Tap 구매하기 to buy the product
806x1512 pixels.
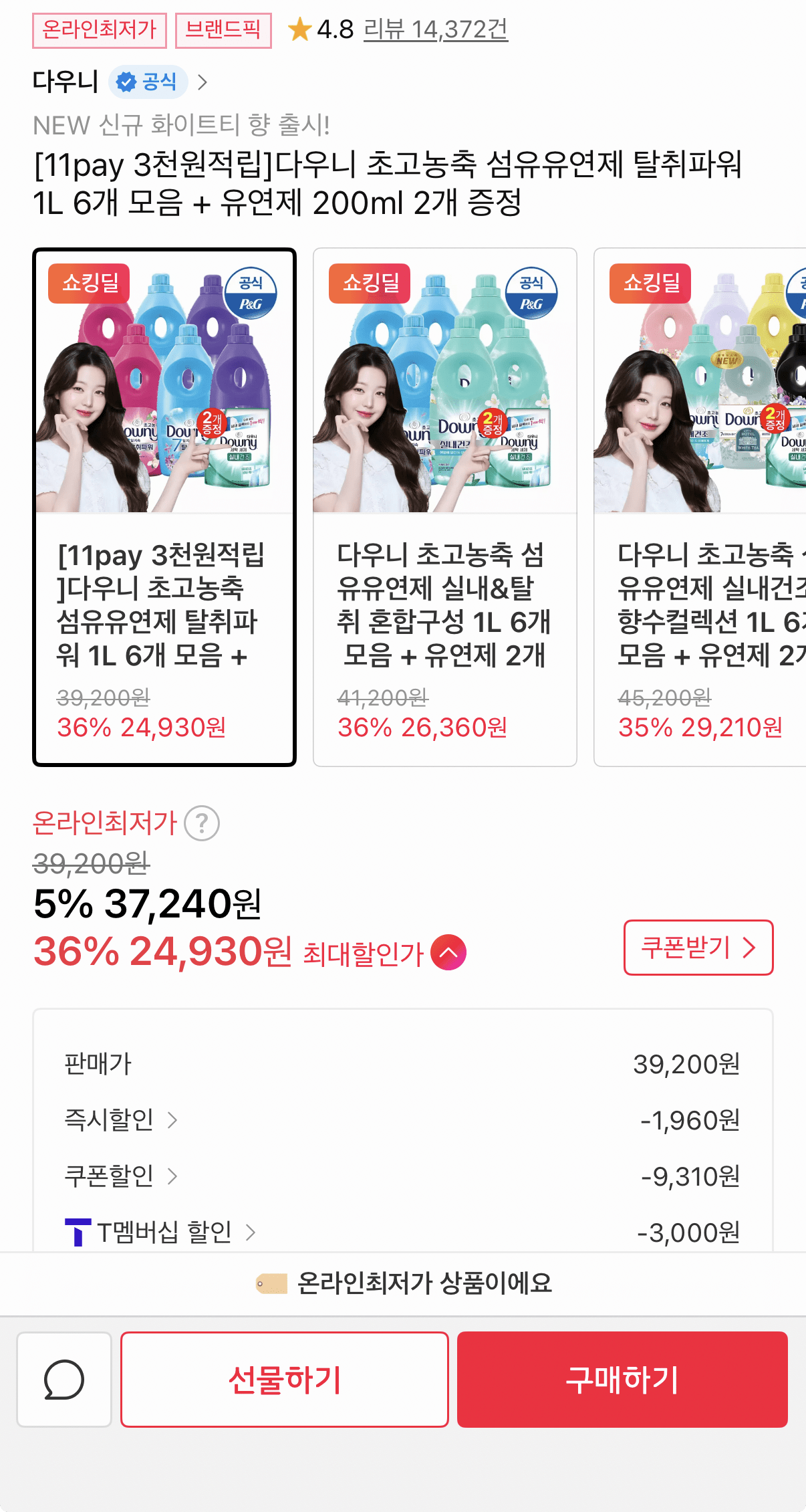[622, 1379]
